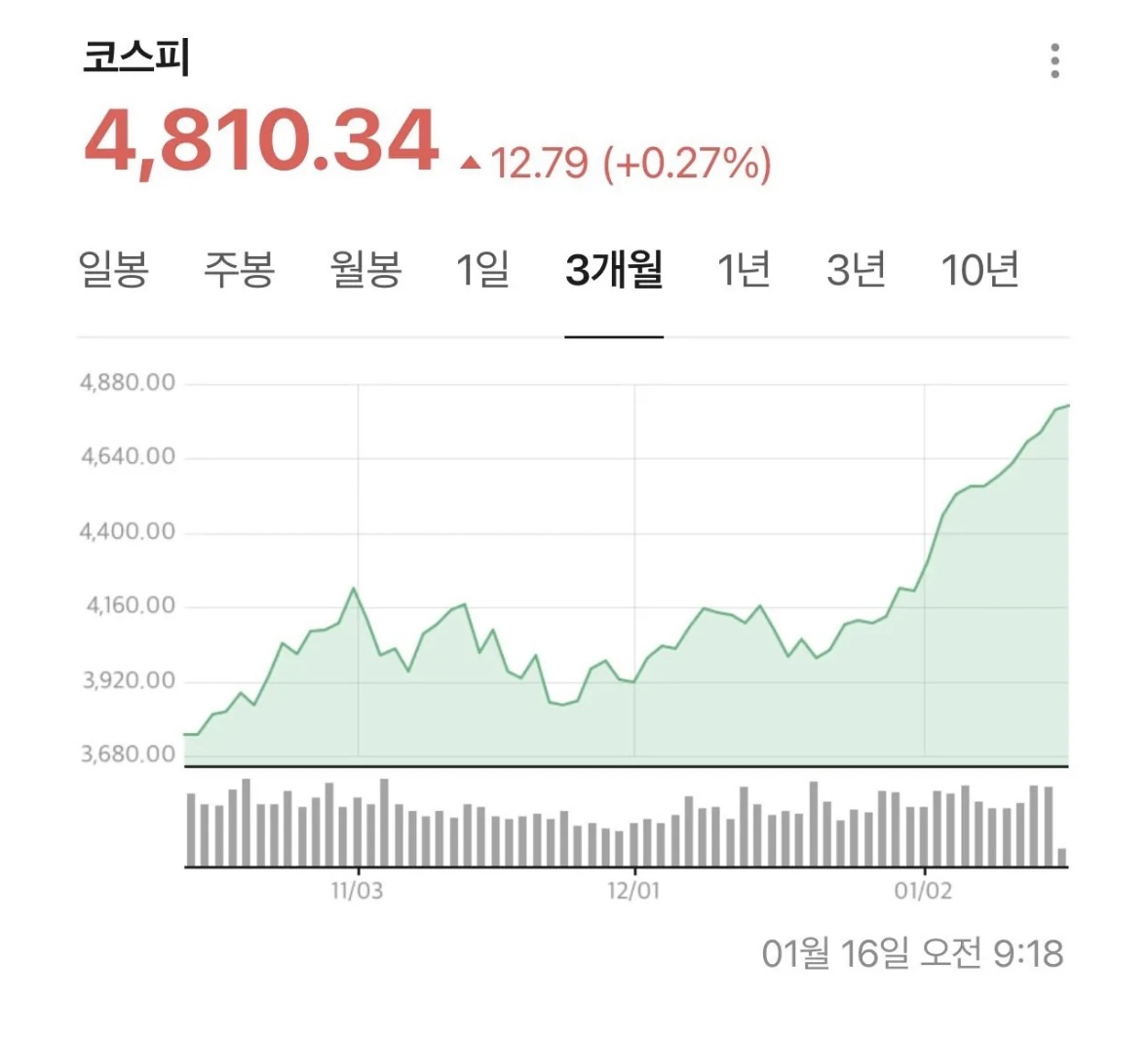Image resolution: width=1148 pixels, height=1040 pixels.
Task: Change chart period to 3년
Action: tap(856, 269)
